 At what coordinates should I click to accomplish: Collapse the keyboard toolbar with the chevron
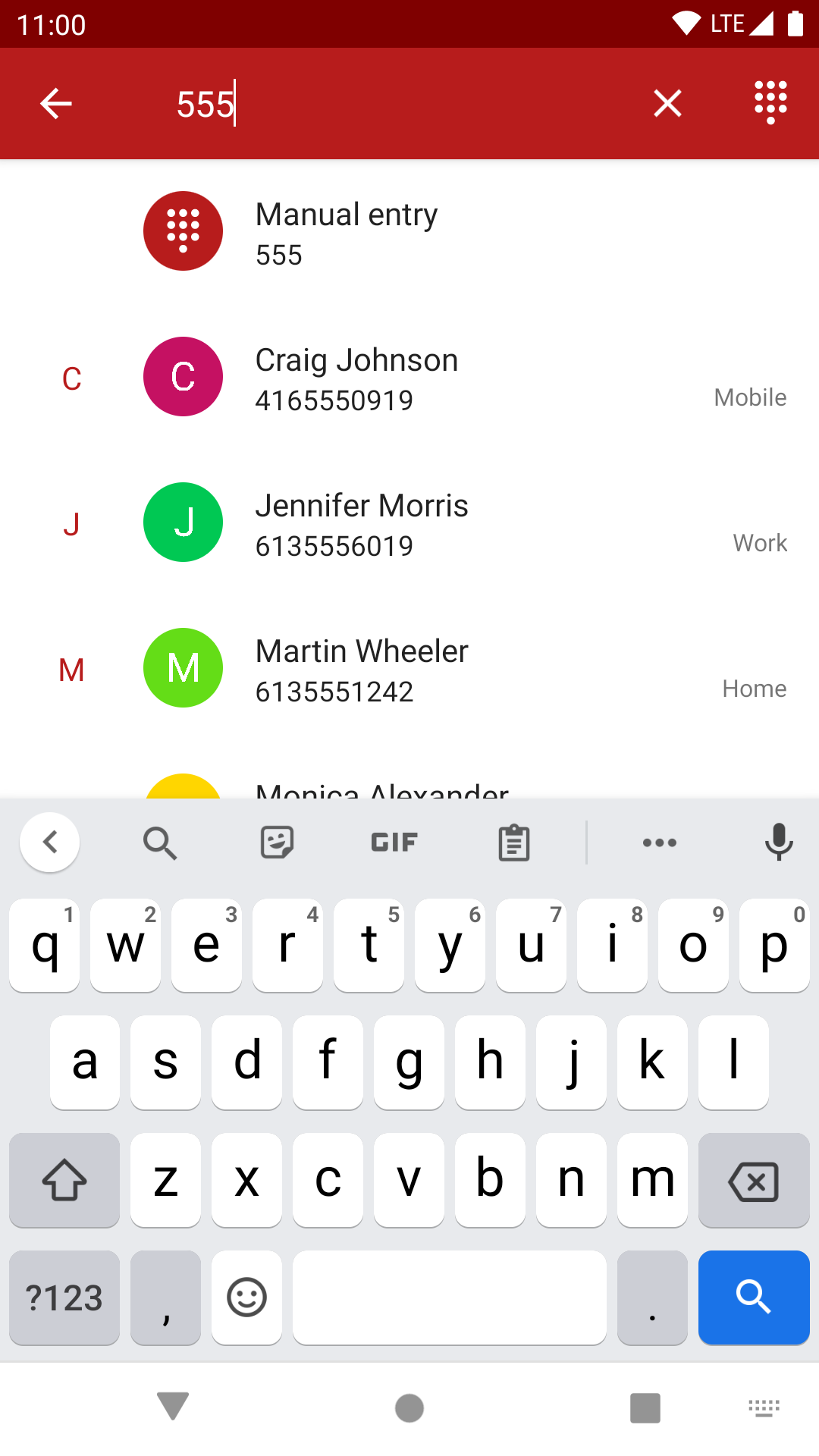50,842
